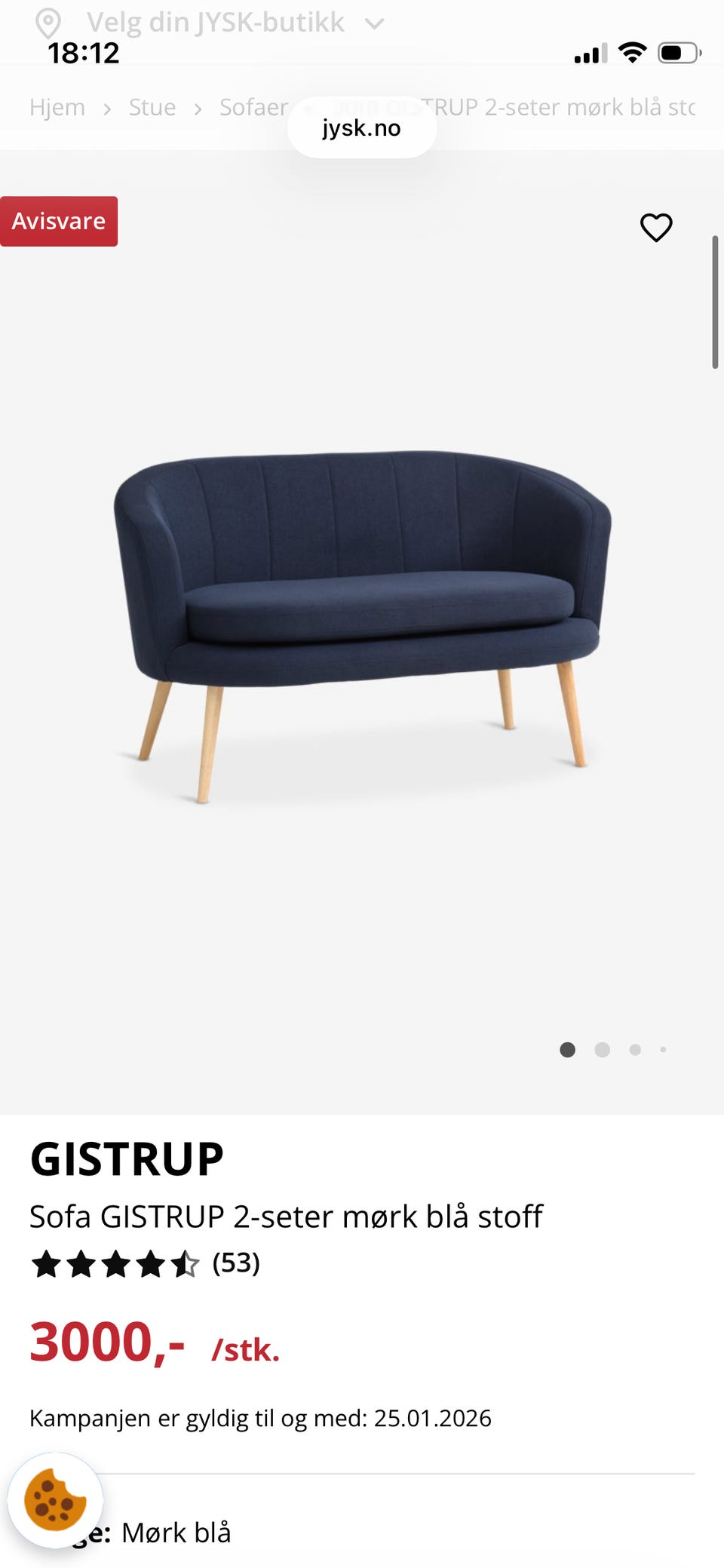724x1568 pixels.
Task: Open the JYSK store selector dropdown
Action: [215, 23]
